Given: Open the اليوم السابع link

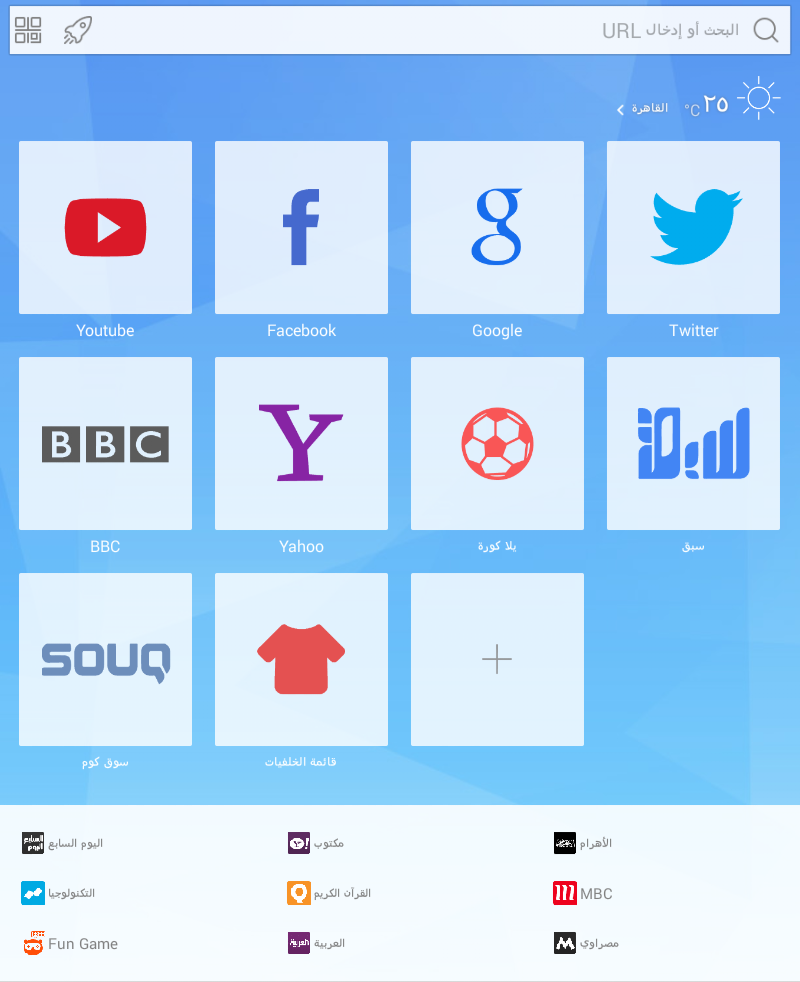Looking at the screenshot, I should click(64, 843).
